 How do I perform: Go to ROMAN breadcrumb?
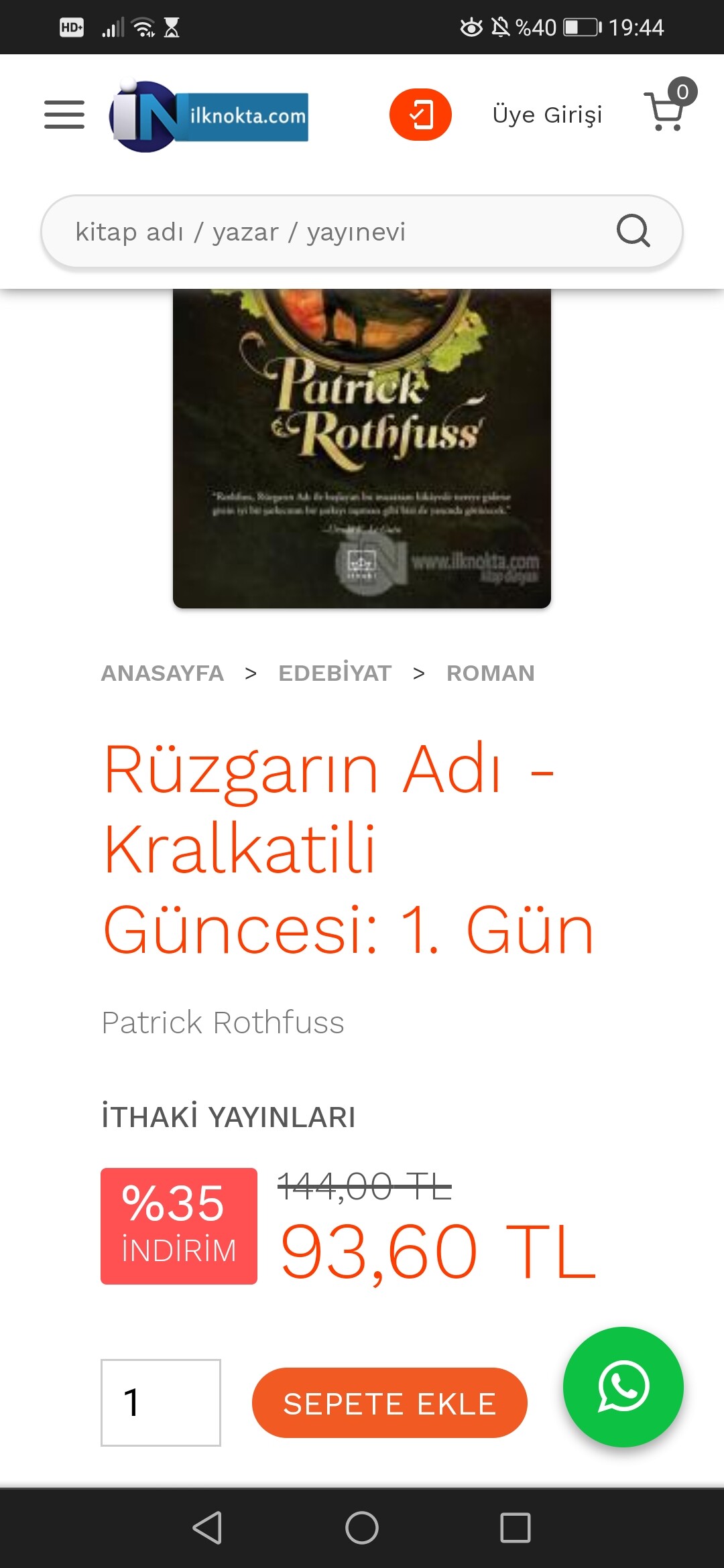pyautogui.click(x=491, y=673)
